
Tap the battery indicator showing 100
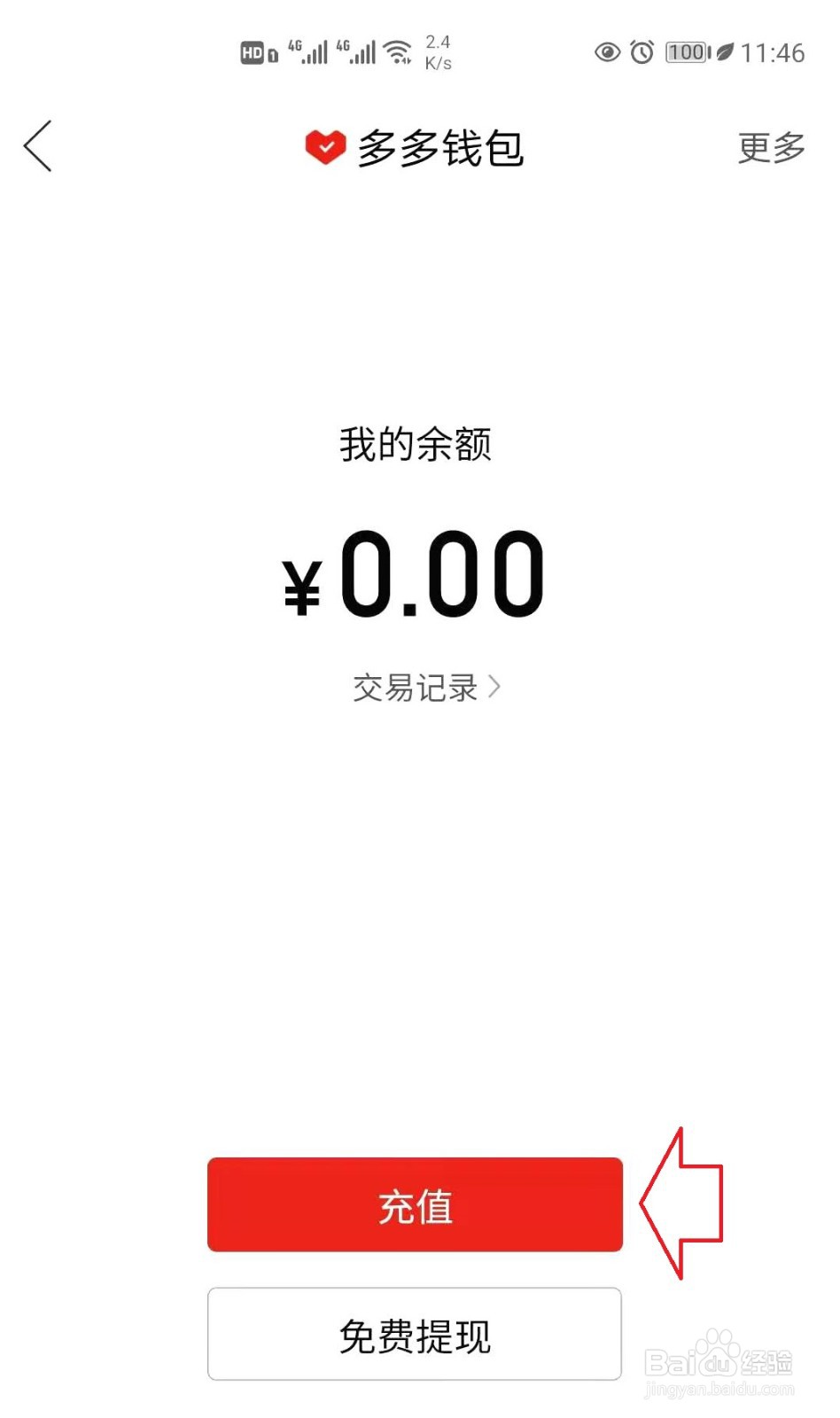pos(685,53)
